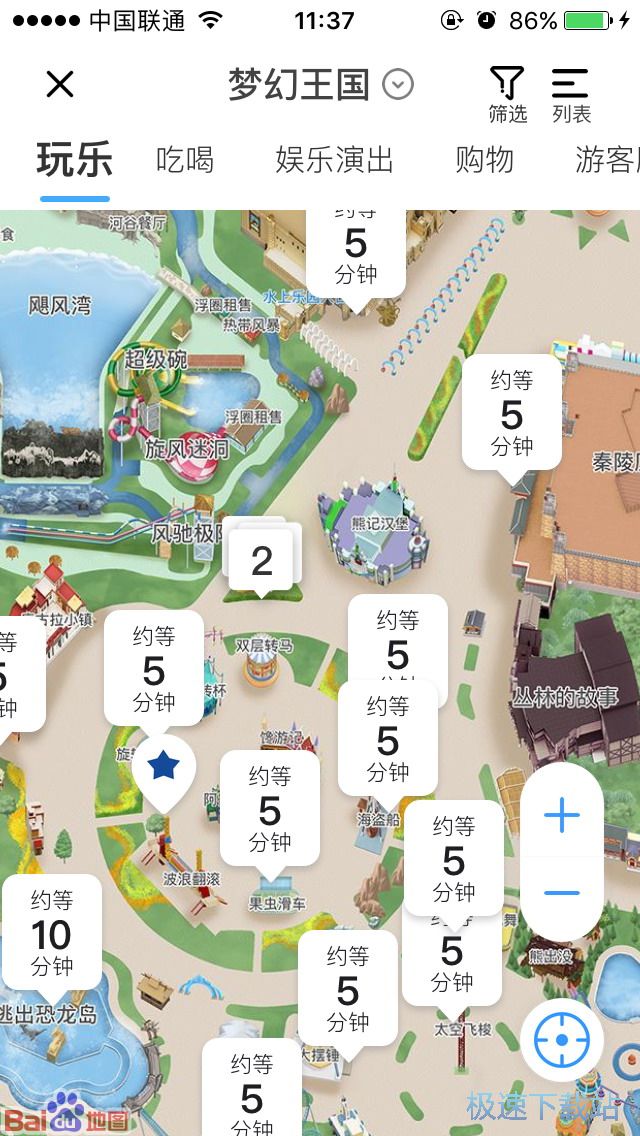
Task: Open the cluster marker showing 2
Action: [x=262, y=561]
